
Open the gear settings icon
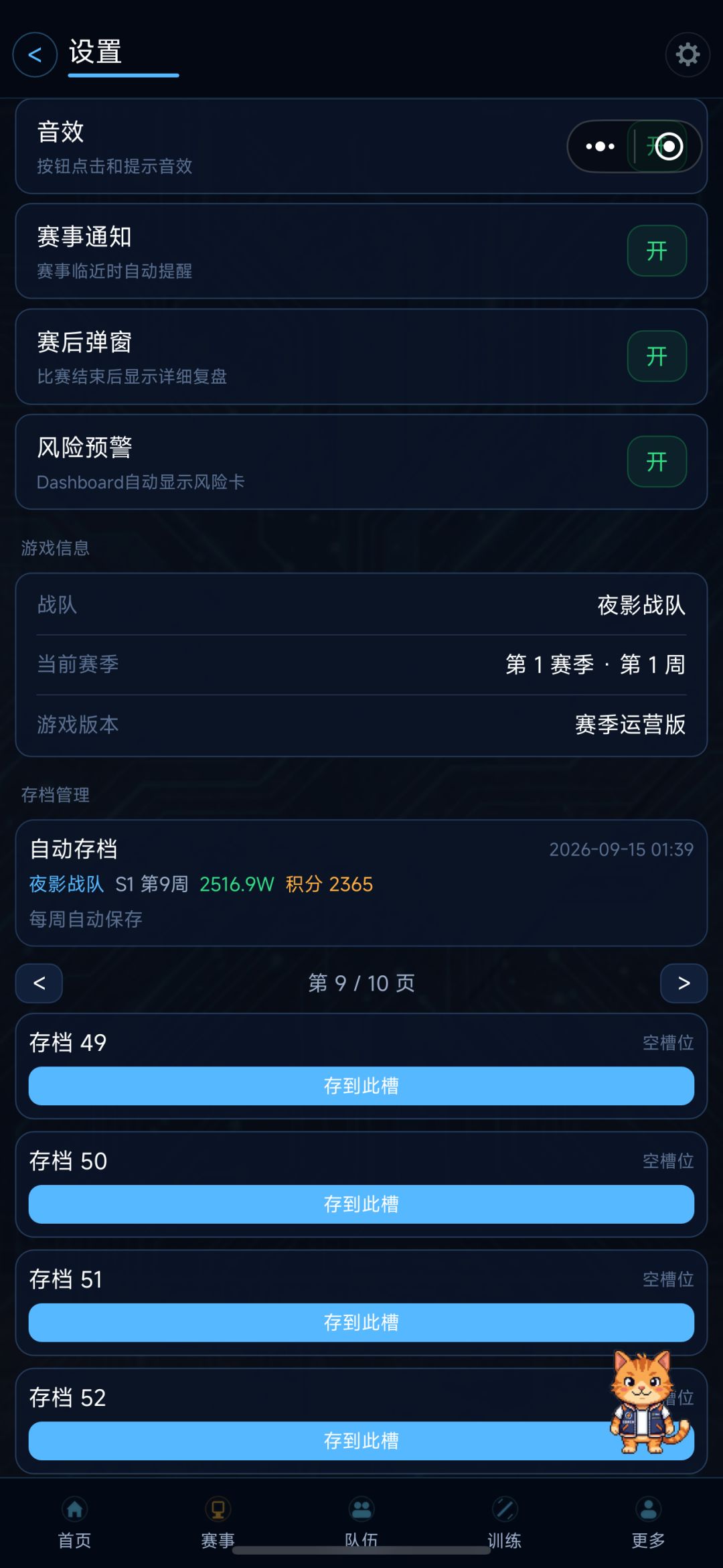688,54
